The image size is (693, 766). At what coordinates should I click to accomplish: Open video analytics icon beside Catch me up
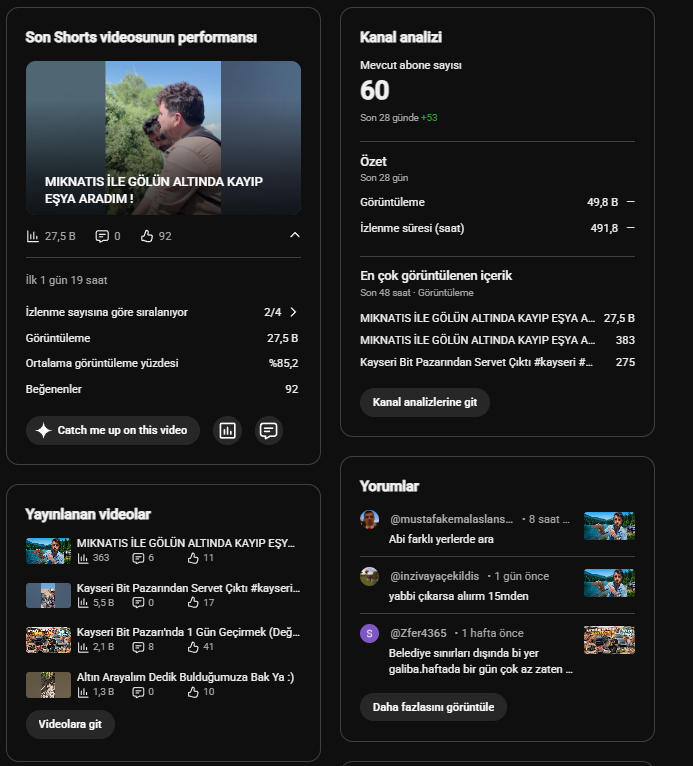coord(227,430)
